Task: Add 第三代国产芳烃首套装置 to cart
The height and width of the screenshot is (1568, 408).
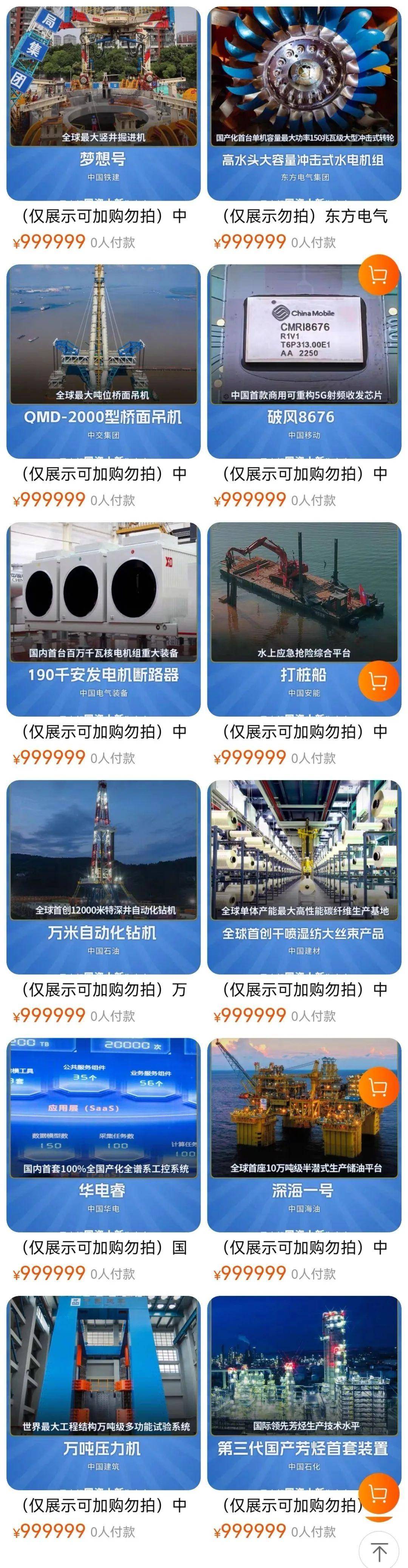Action: (x=378, y=1492)
